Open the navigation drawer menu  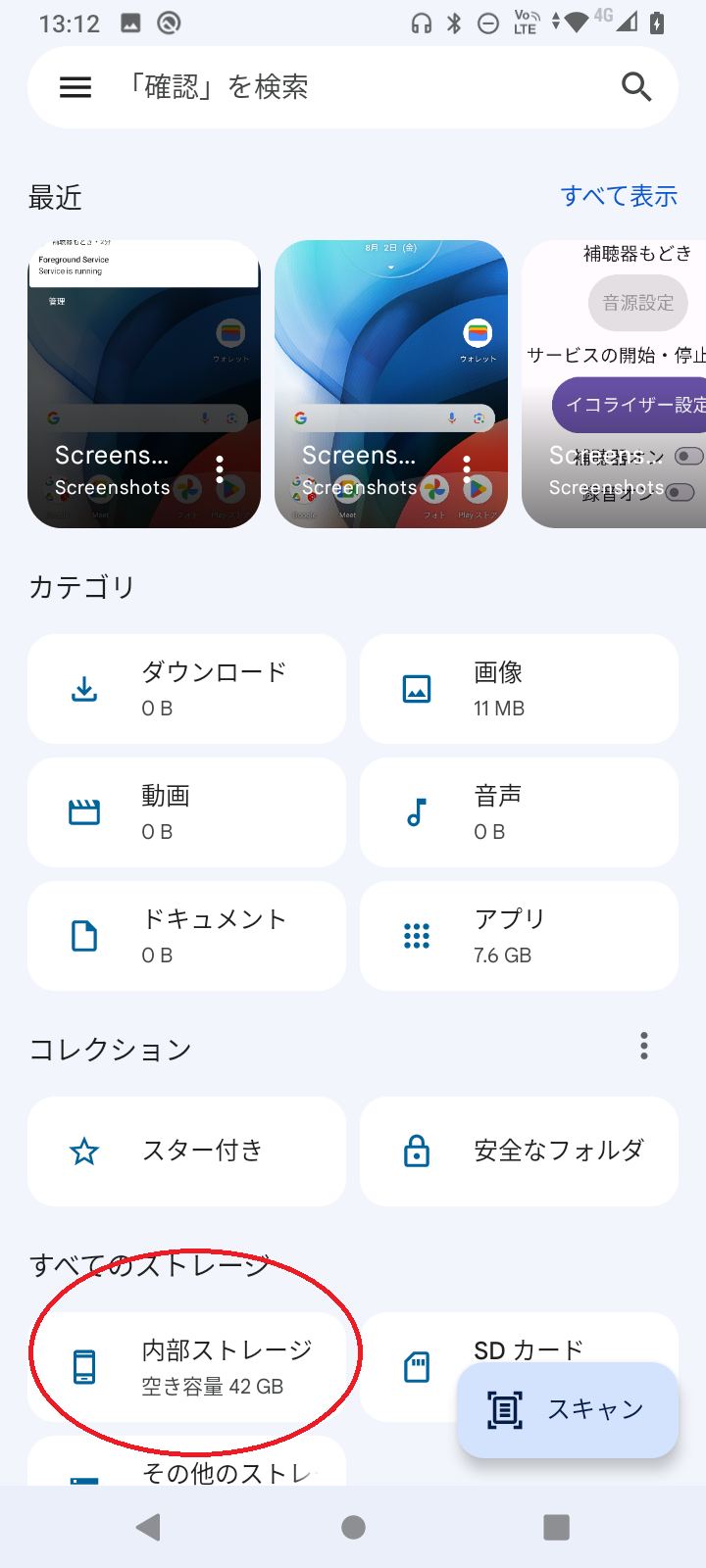75,86
